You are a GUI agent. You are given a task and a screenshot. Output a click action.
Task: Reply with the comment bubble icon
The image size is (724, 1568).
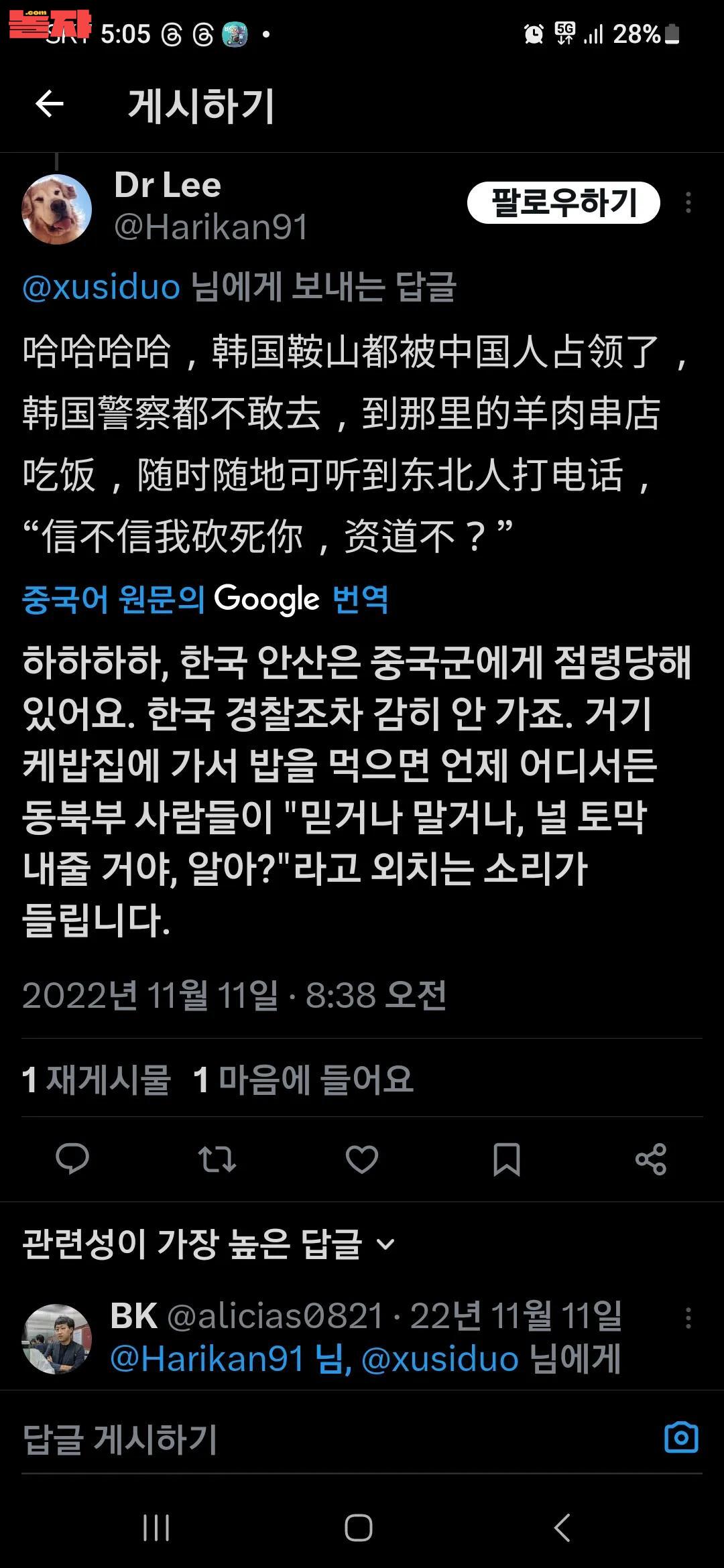pos(72,1159)
